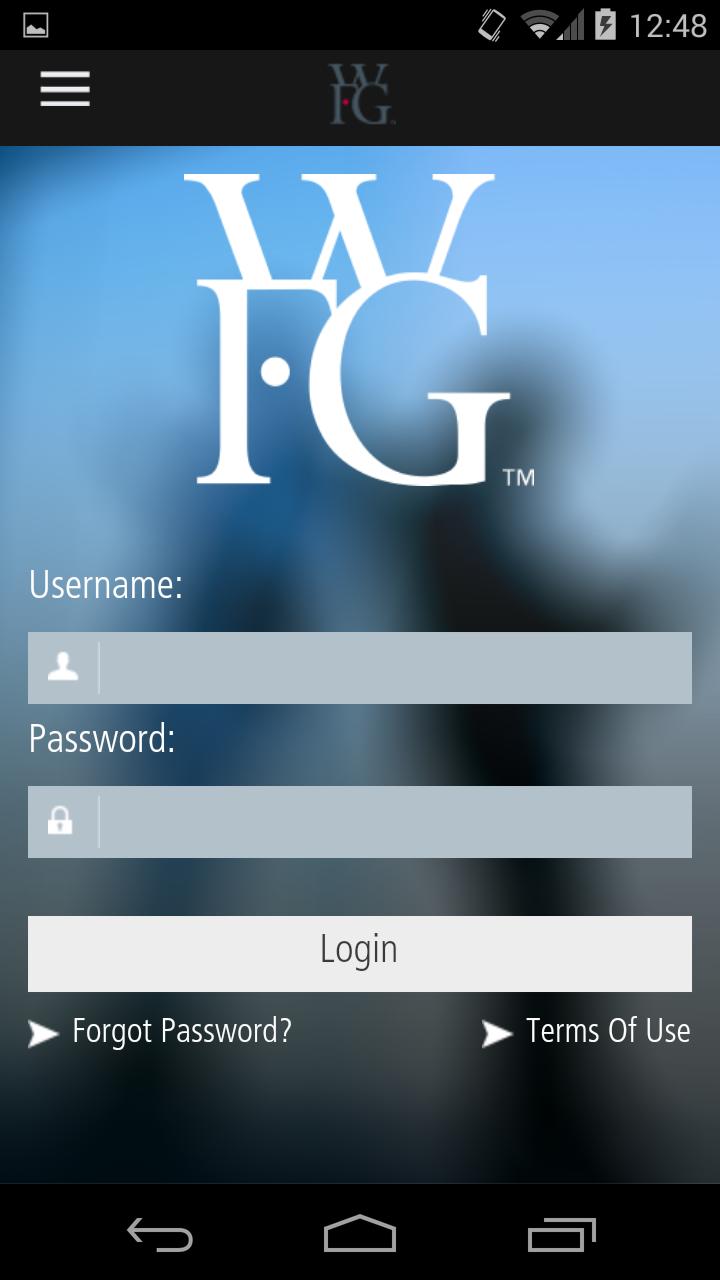View the Terms Of Use
720x1280 pixels.
[607, 1031]
